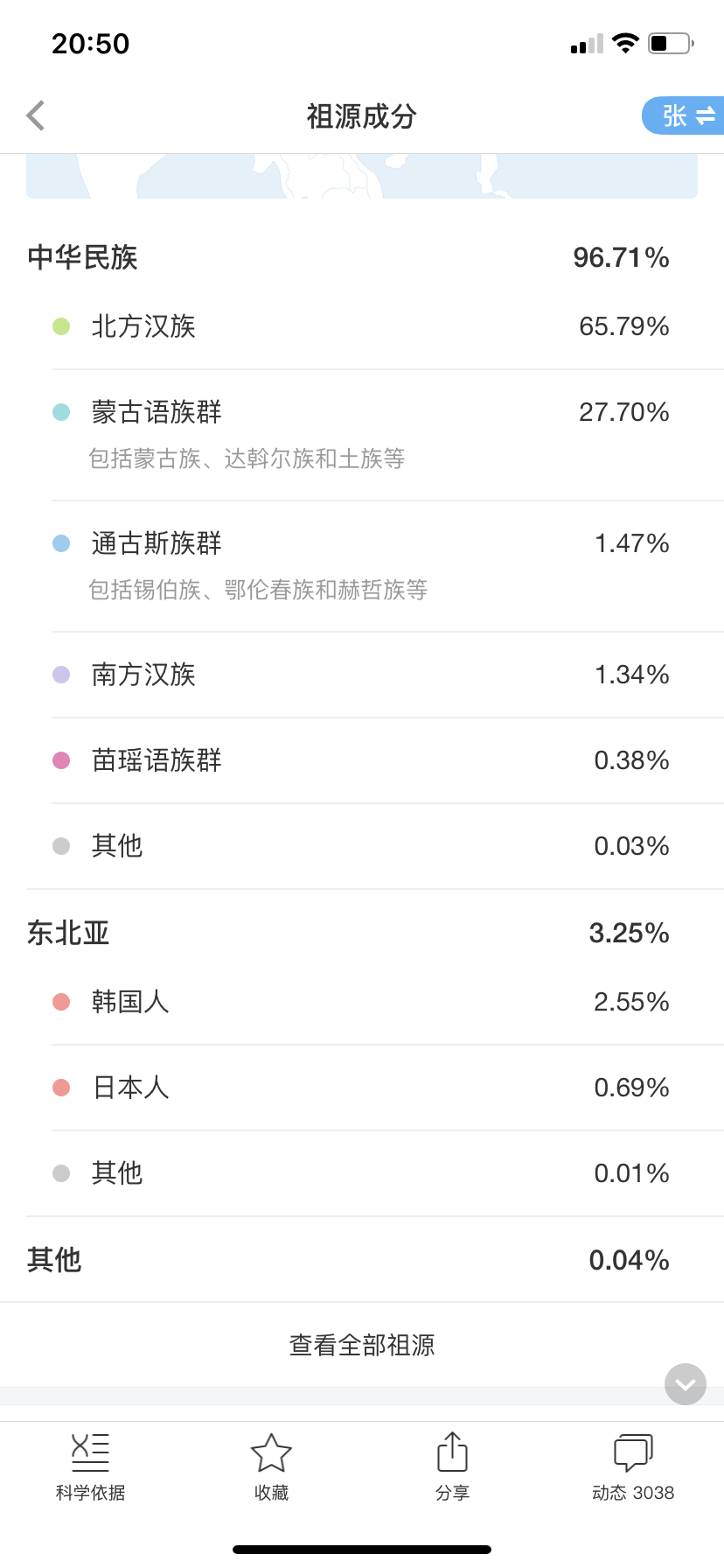Viewport: 724px width, 1568px height.
Task: Tap the round gray down-chevron button
Action: click(x=686, y=1384)
